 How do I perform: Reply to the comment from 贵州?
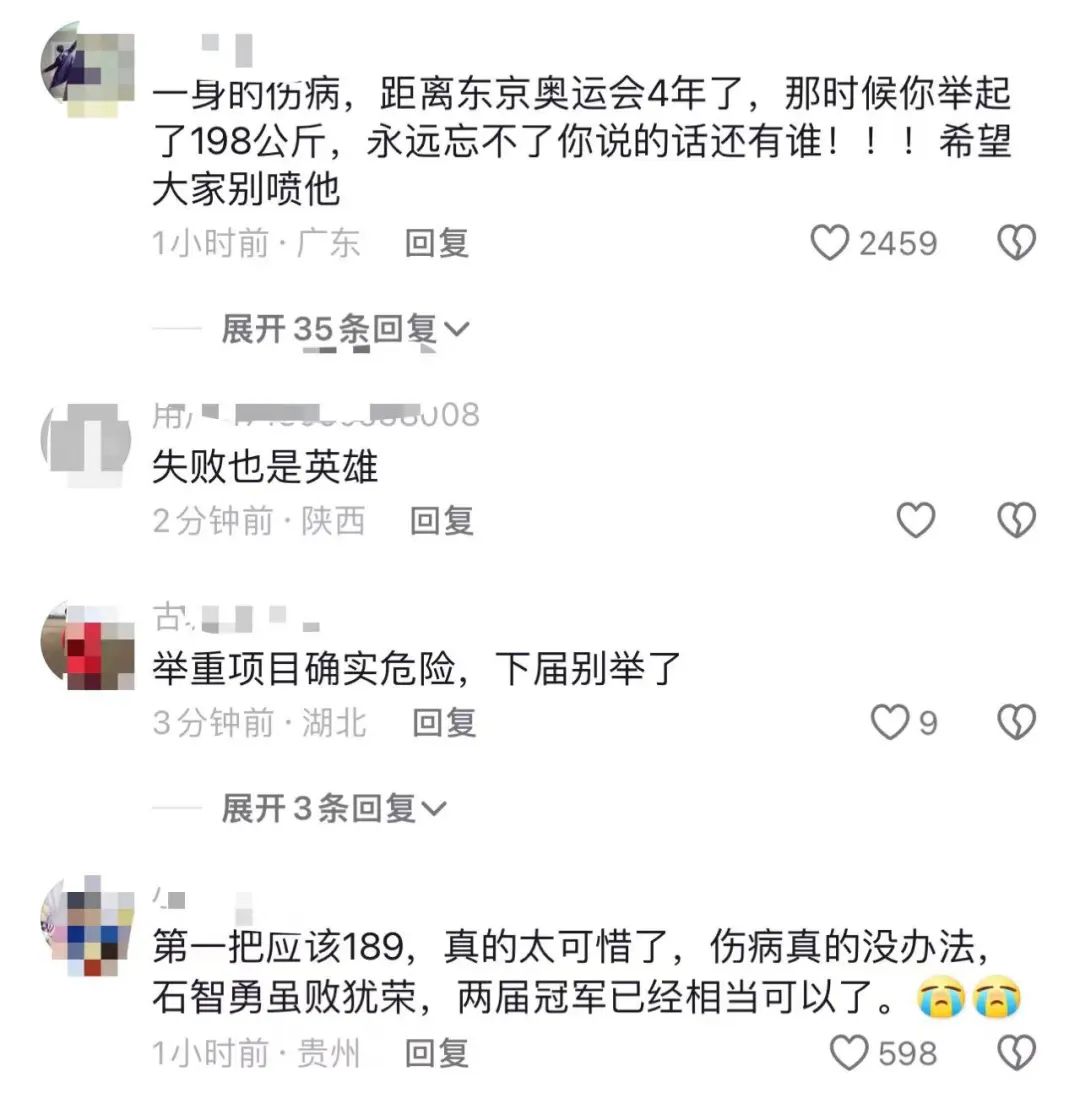point(436,1052)
